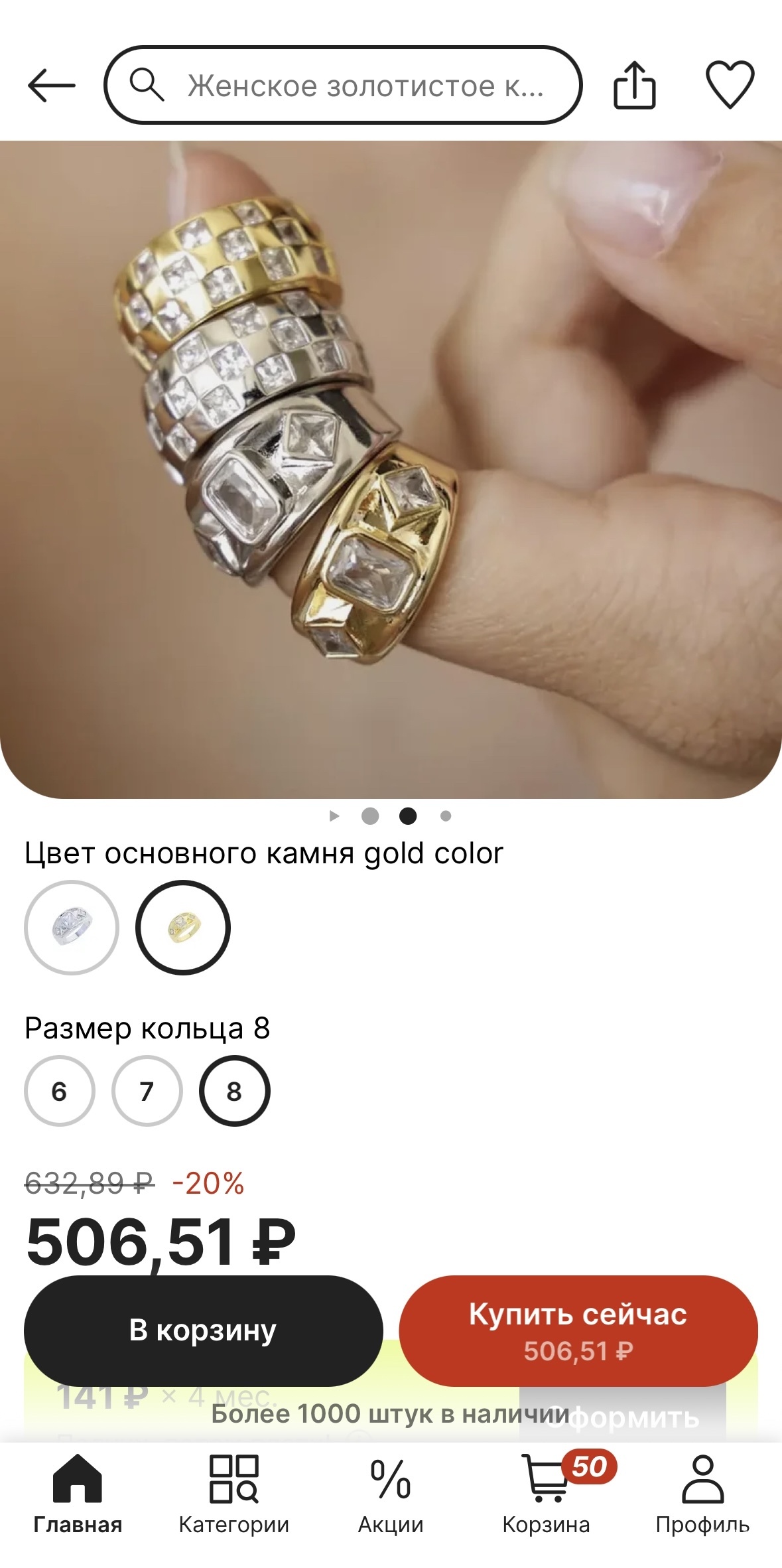Tap 'Купить сейчас' for 506,51 ₽

(578, 1330)
